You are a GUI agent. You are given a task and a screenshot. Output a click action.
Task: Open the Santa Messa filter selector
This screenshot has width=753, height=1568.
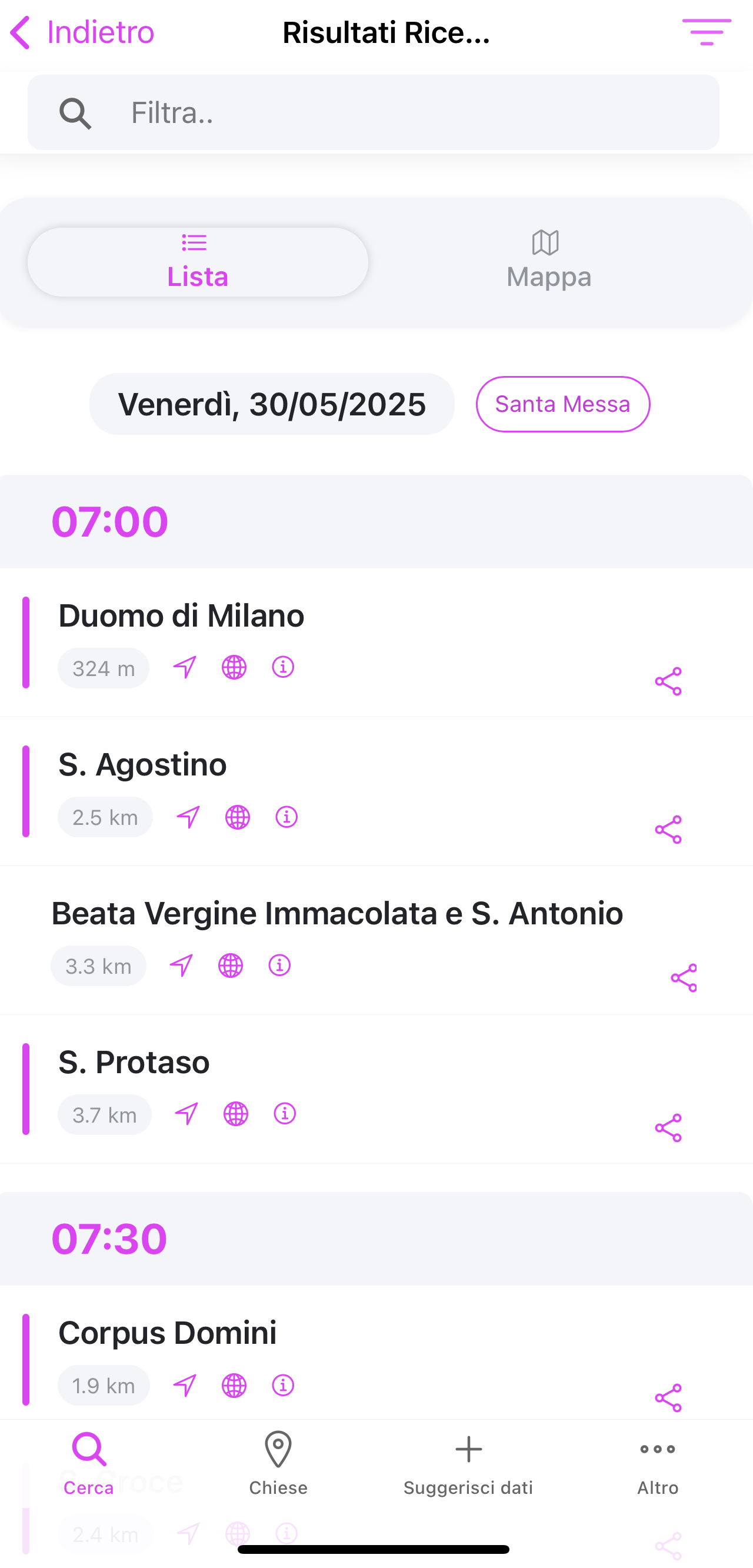pos(562,404)
